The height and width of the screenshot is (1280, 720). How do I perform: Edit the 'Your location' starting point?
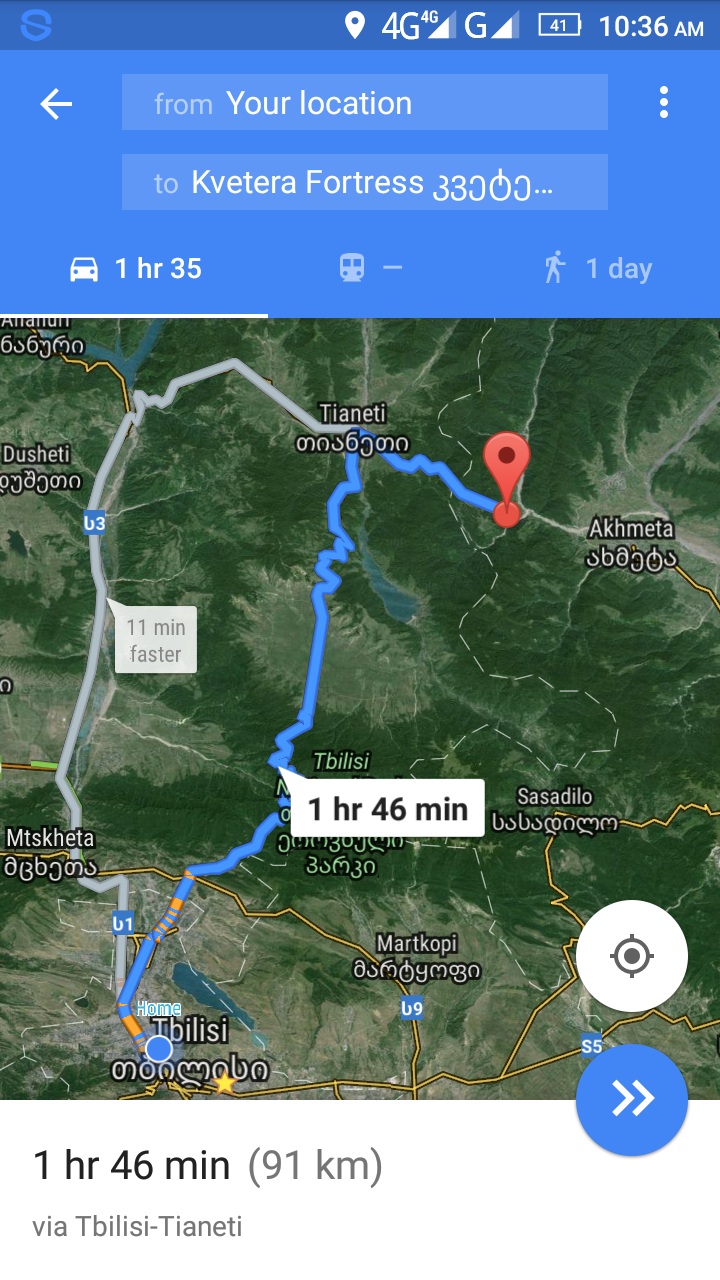point(364,103)
